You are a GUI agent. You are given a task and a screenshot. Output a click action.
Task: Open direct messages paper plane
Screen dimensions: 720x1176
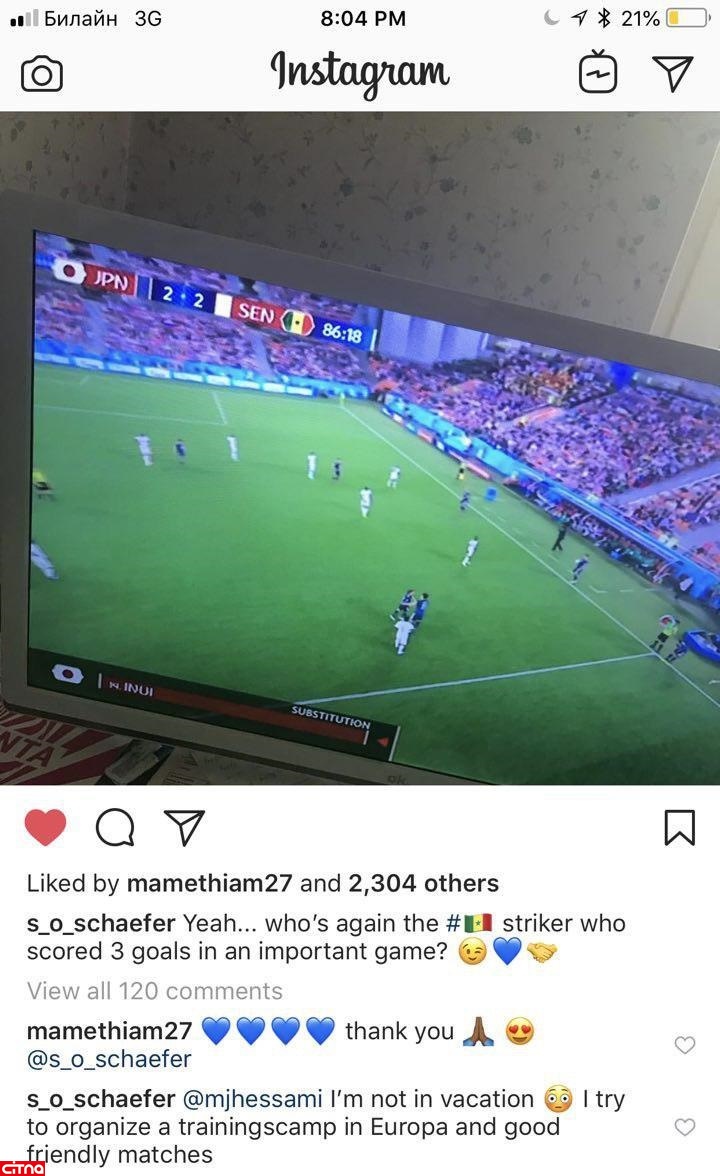point(672,74)
